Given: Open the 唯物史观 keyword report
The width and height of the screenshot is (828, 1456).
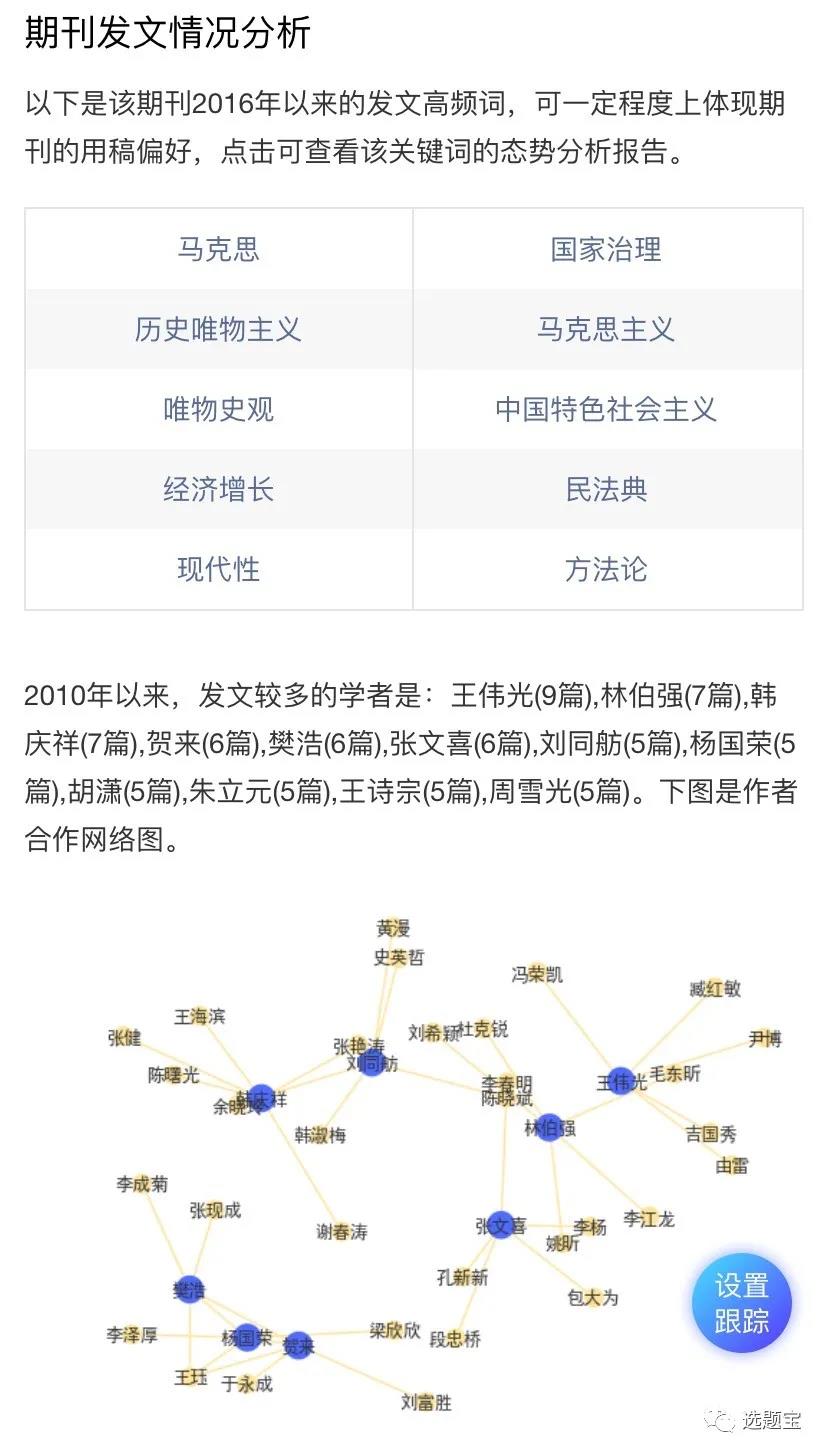Looking at the screenshot, I should [x=219, y=409].
